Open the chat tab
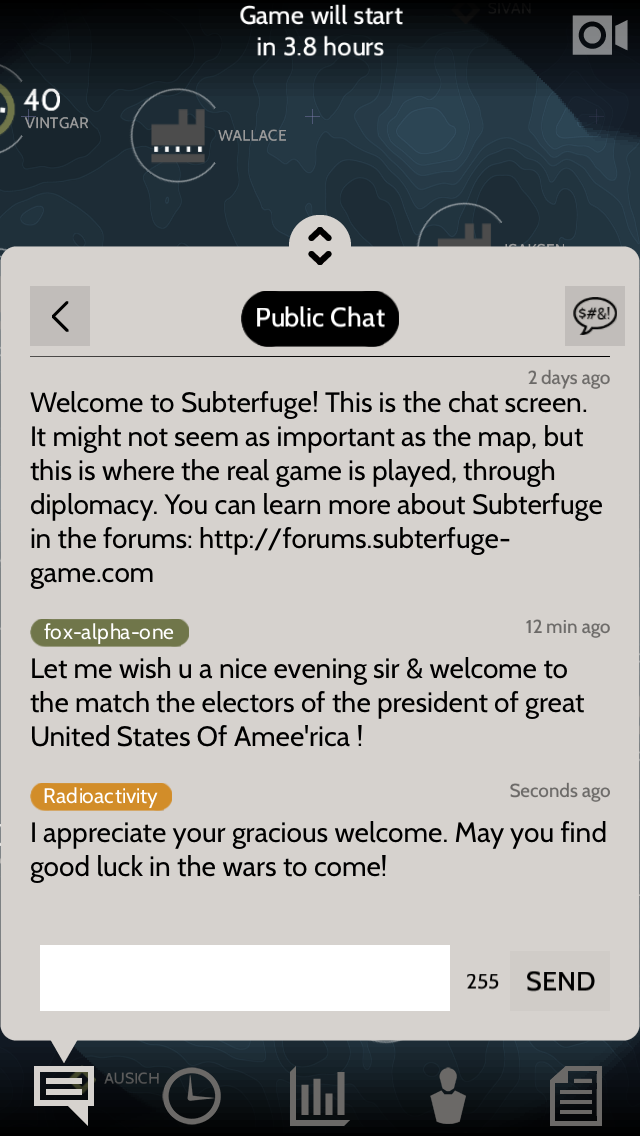Viewport: 640px width, 1136px height. (63, 1093)
